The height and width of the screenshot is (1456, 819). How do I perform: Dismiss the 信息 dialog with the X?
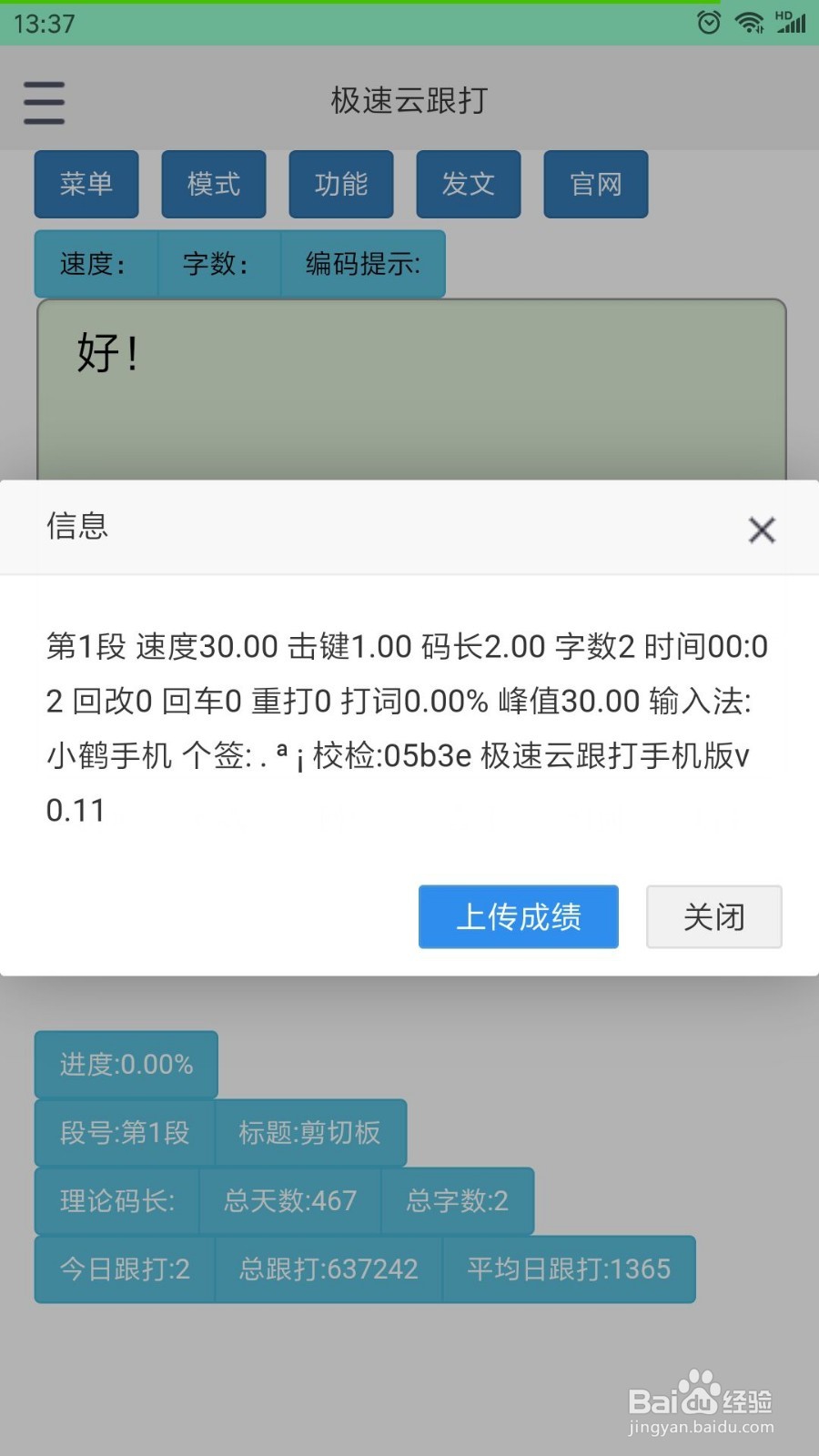(762, 530)
